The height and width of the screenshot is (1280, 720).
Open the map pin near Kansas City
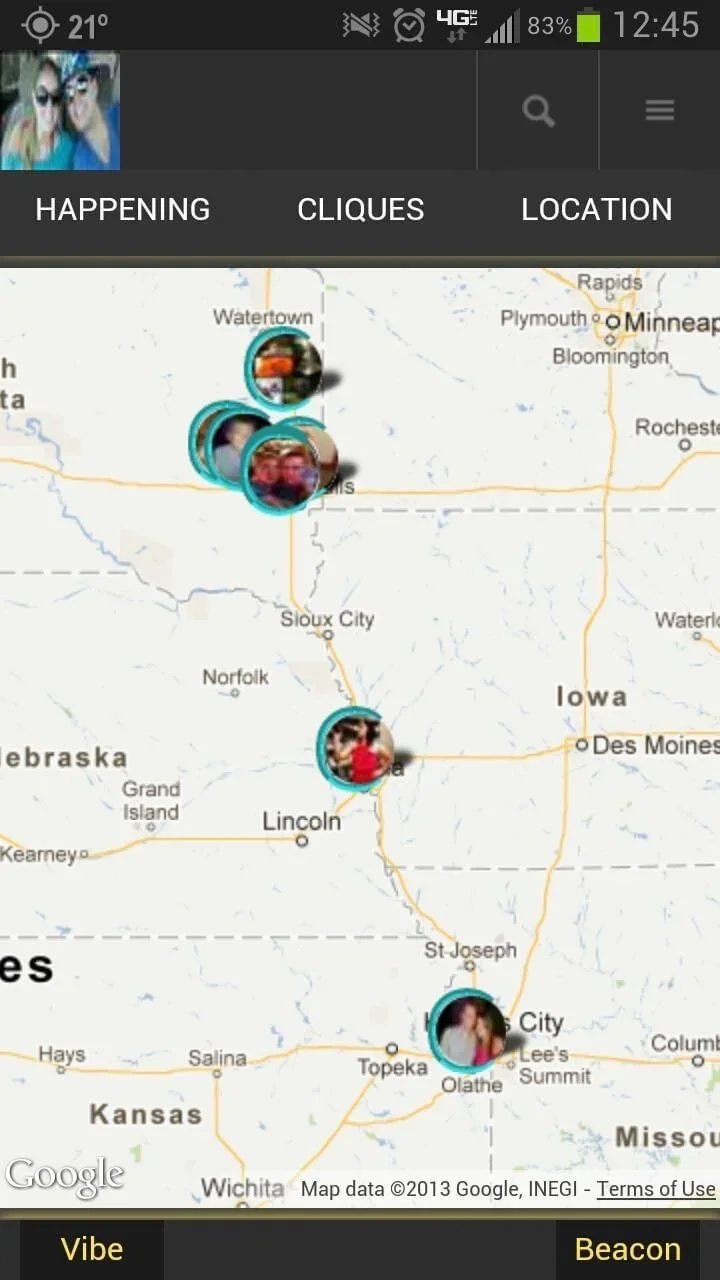[x=468, y=1031]
